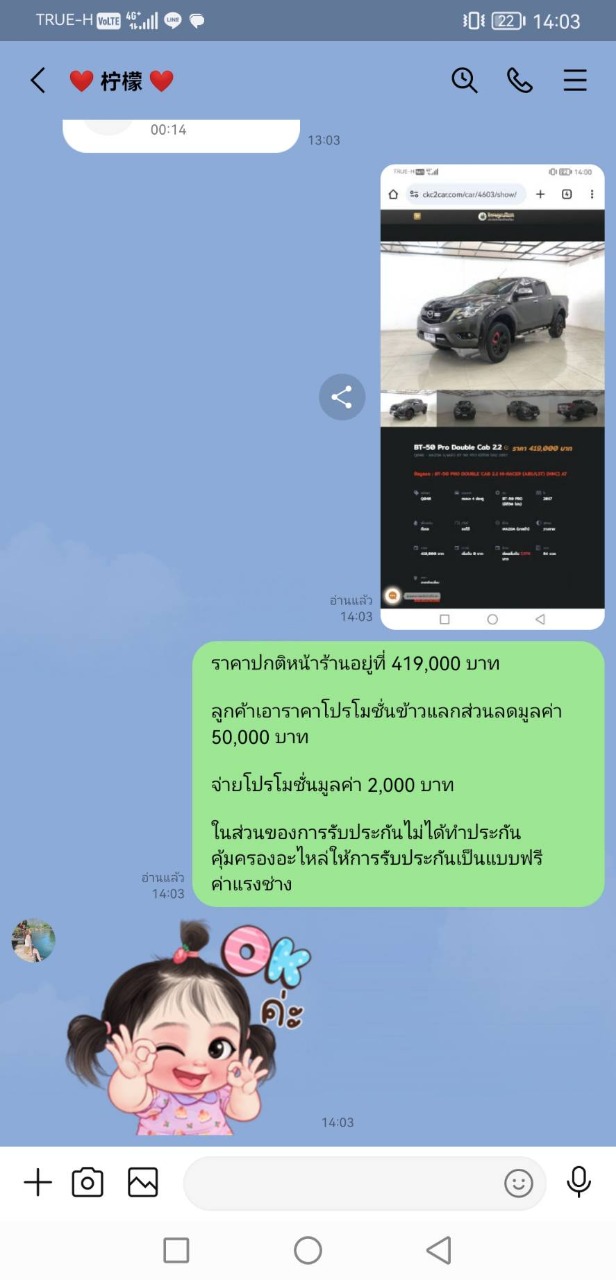
Task: Tap the OK ค่ะ sticker
Action: (187, 1030)
